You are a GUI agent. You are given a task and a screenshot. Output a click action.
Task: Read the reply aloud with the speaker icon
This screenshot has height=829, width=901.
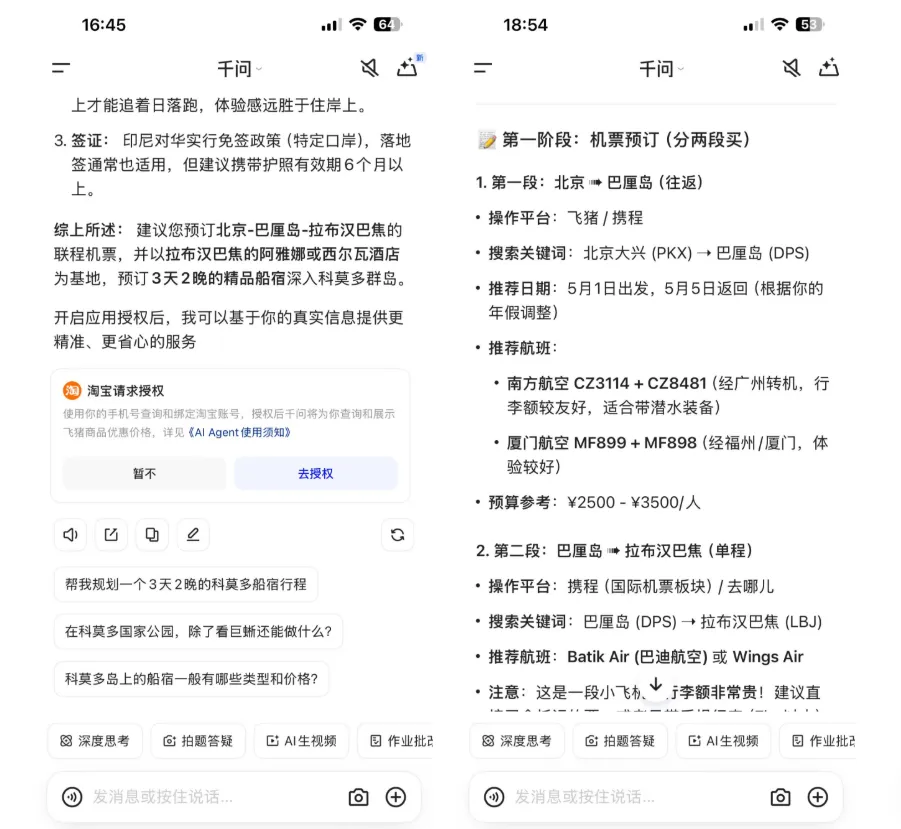(70, 535)
